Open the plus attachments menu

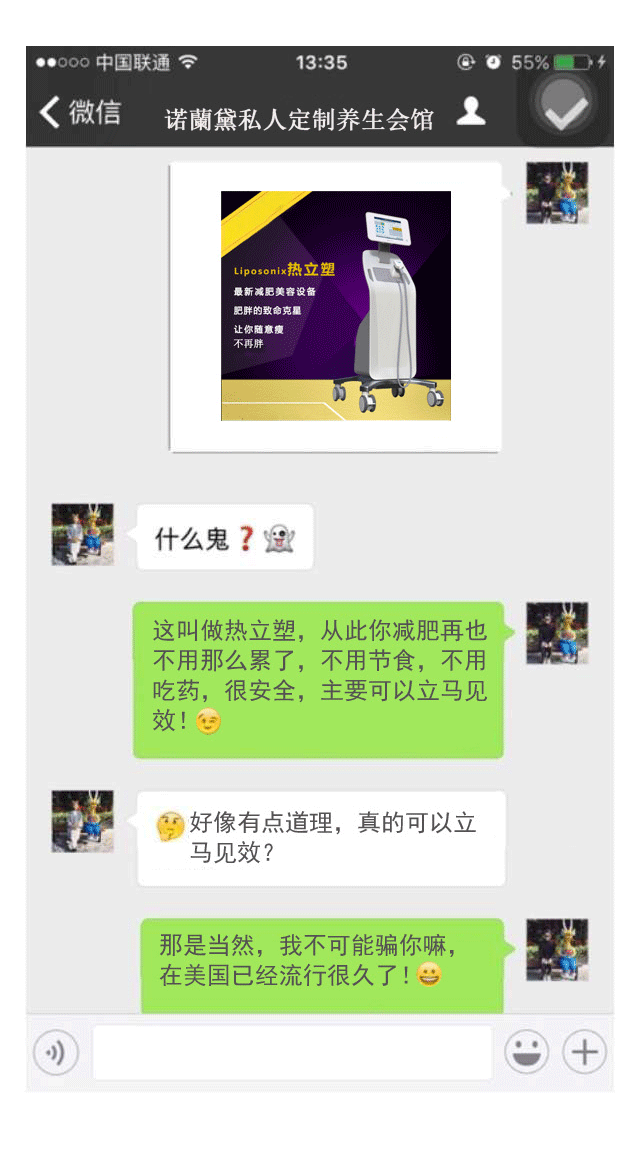point(584,1052)
